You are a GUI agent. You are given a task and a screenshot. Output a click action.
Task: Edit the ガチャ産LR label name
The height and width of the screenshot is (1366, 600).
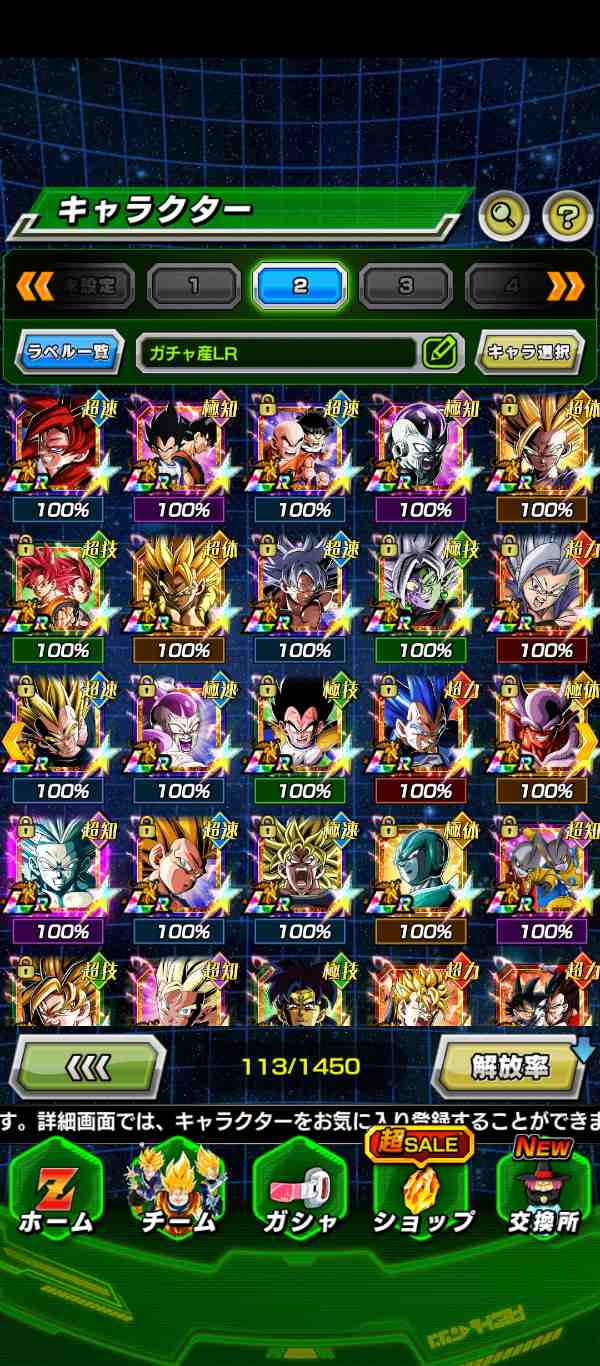[439, 352]
